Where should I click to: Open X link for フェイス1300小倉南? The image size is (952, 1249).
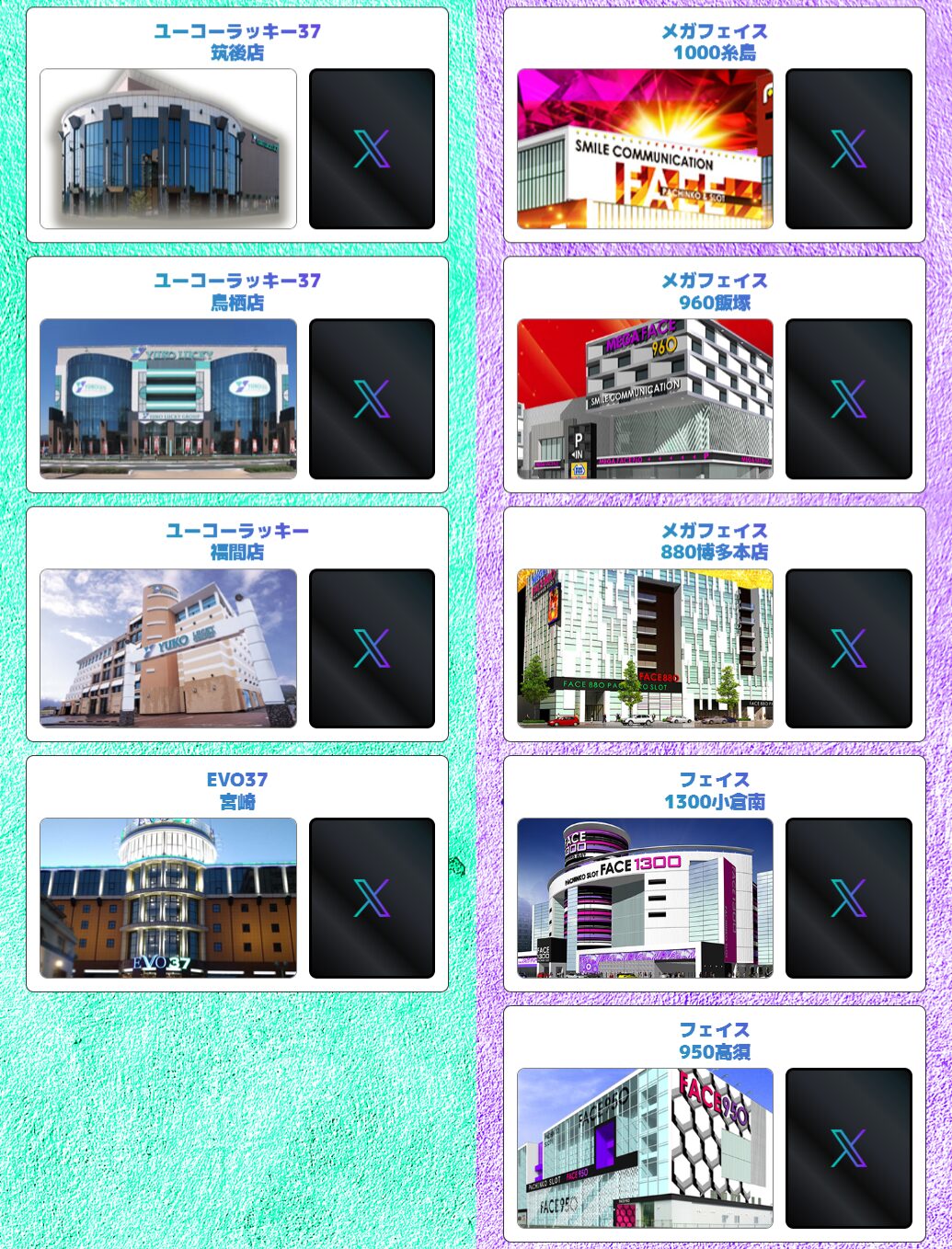coord(848,898)
